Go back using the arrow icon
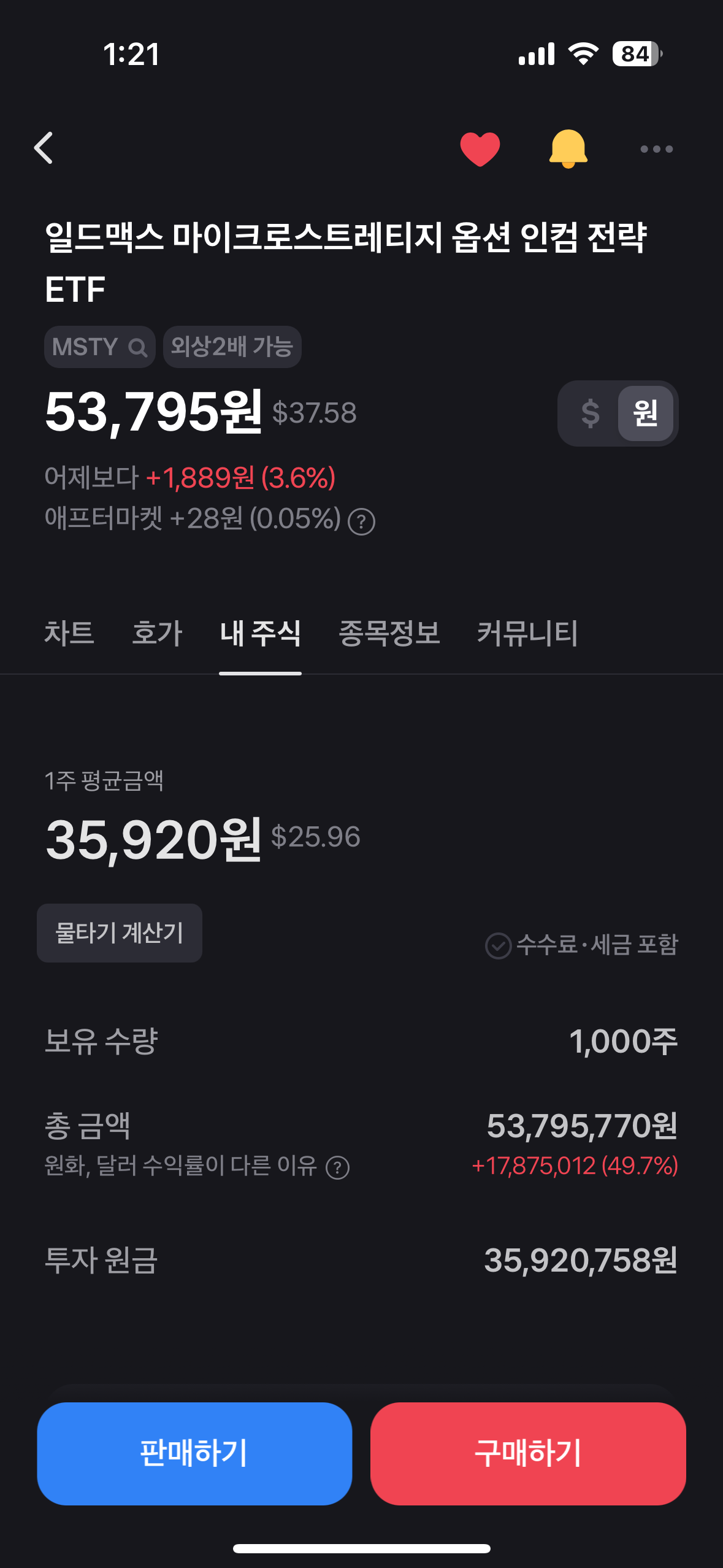Screen dimensions: 723x1568 44,148
